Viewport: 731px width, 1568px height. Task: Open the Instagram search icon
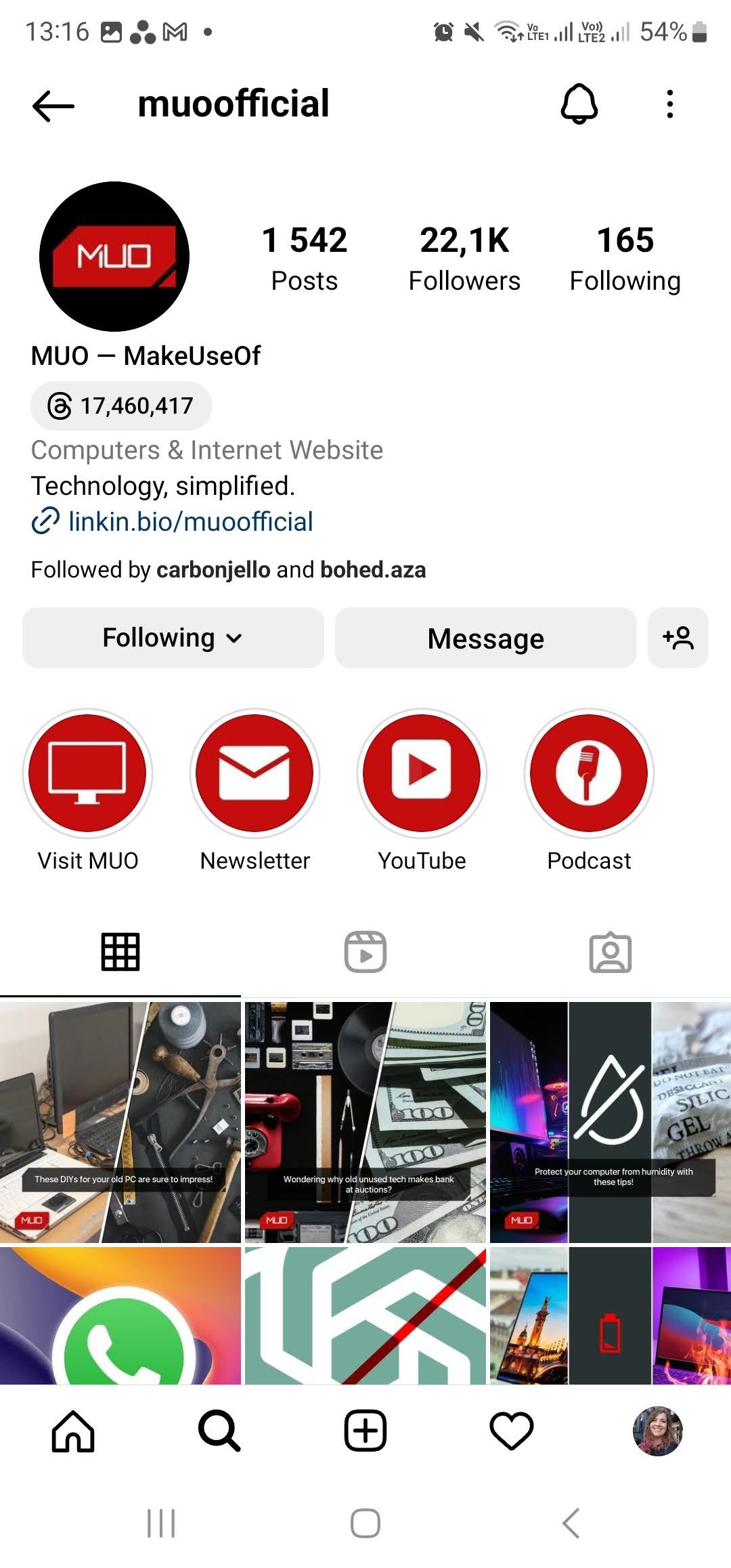(219, 1430)
